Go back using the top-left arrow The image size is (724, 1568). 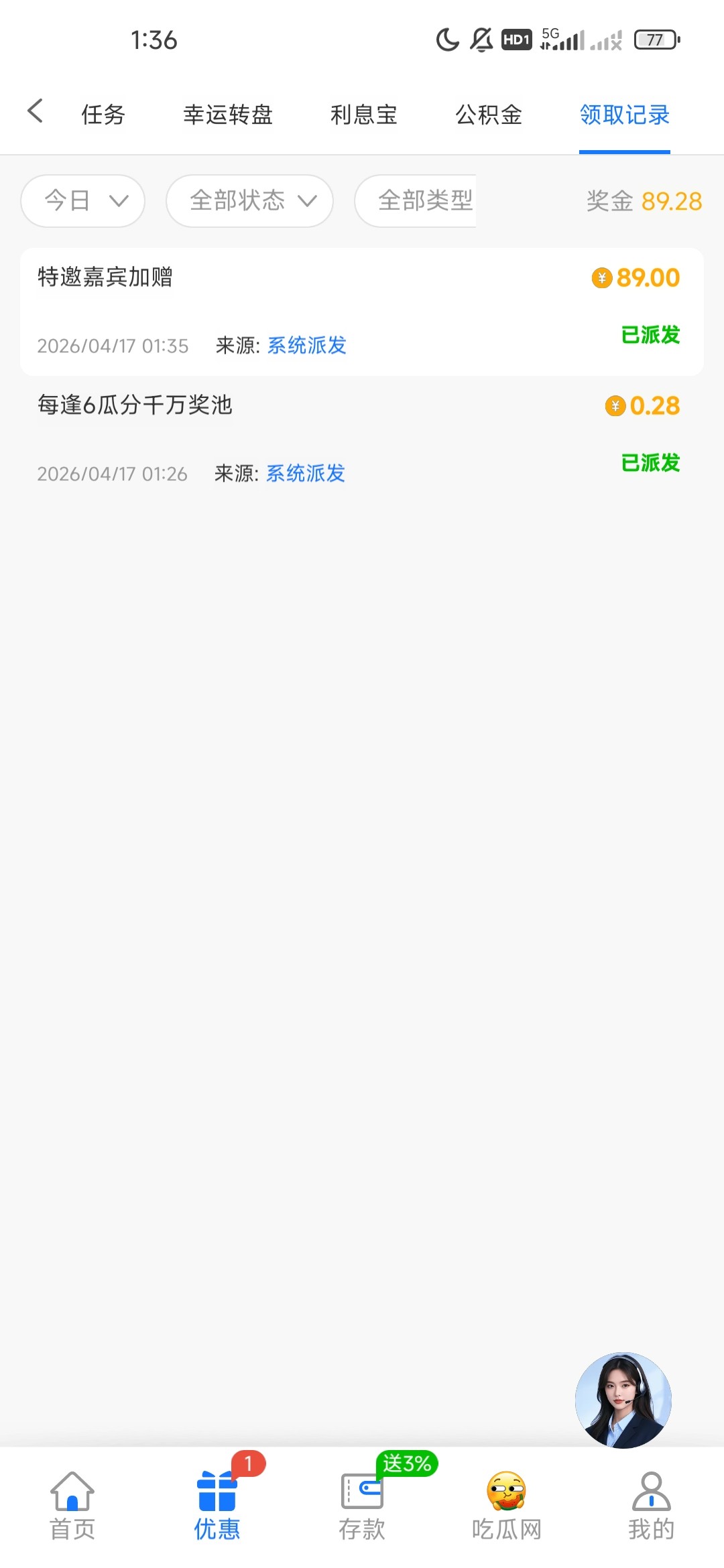coord(36,111)
